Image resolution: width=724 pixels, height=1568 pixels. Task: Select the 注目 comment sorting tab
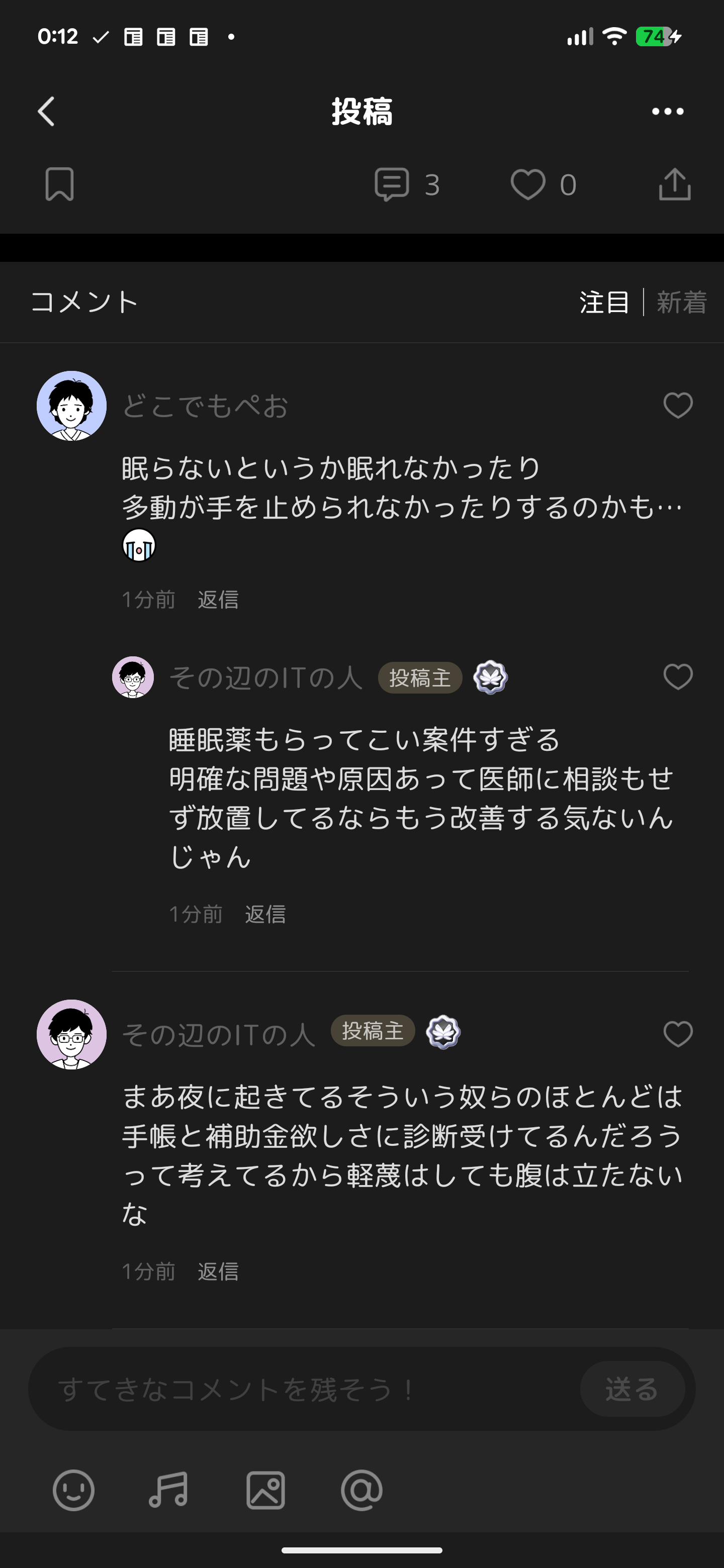coord(604,303)
